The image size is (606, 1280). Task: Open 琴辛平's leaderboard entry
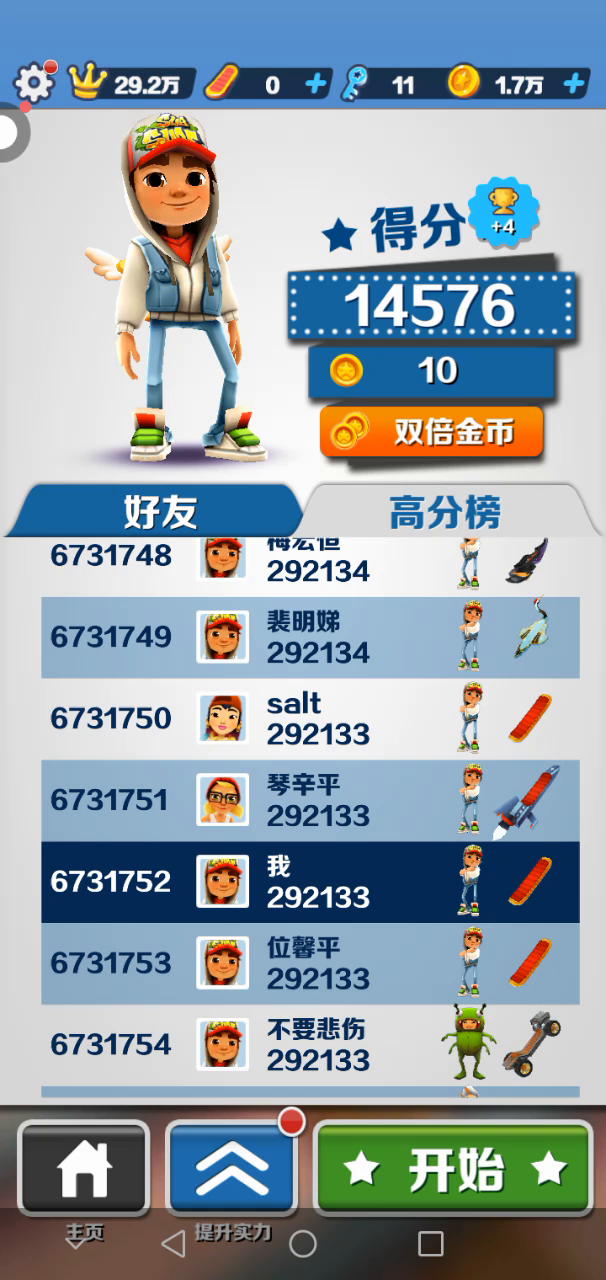pyautogui.click(x=310, y=800)
